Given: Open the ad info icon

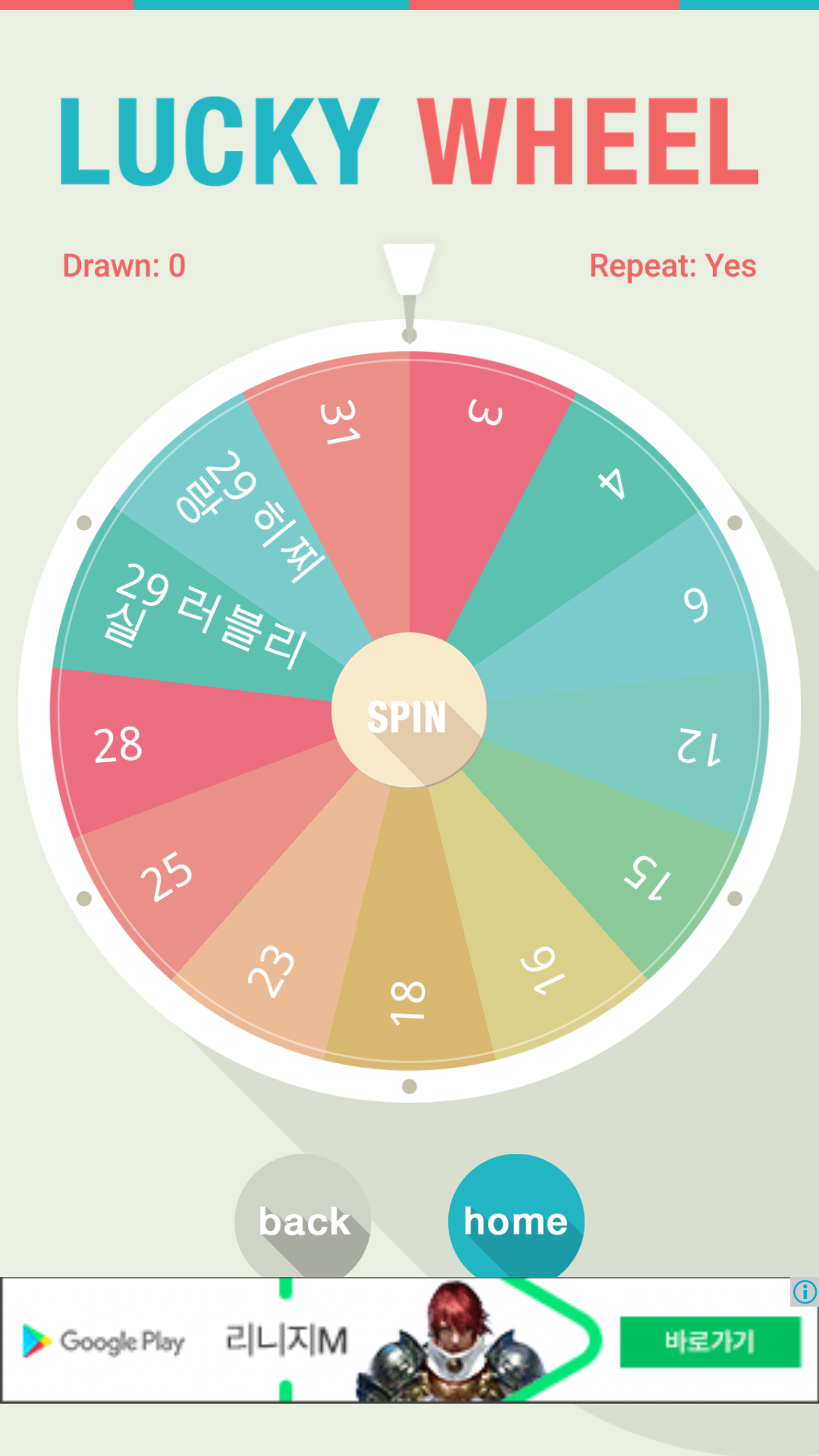Looking at the screenshot, I should [805, 1291].
